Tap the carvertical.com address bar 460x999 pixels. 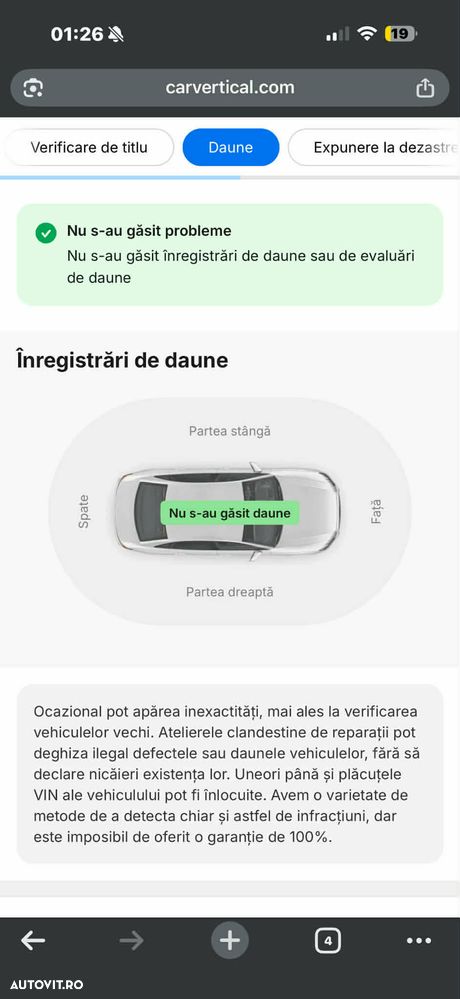coord(230,88)
